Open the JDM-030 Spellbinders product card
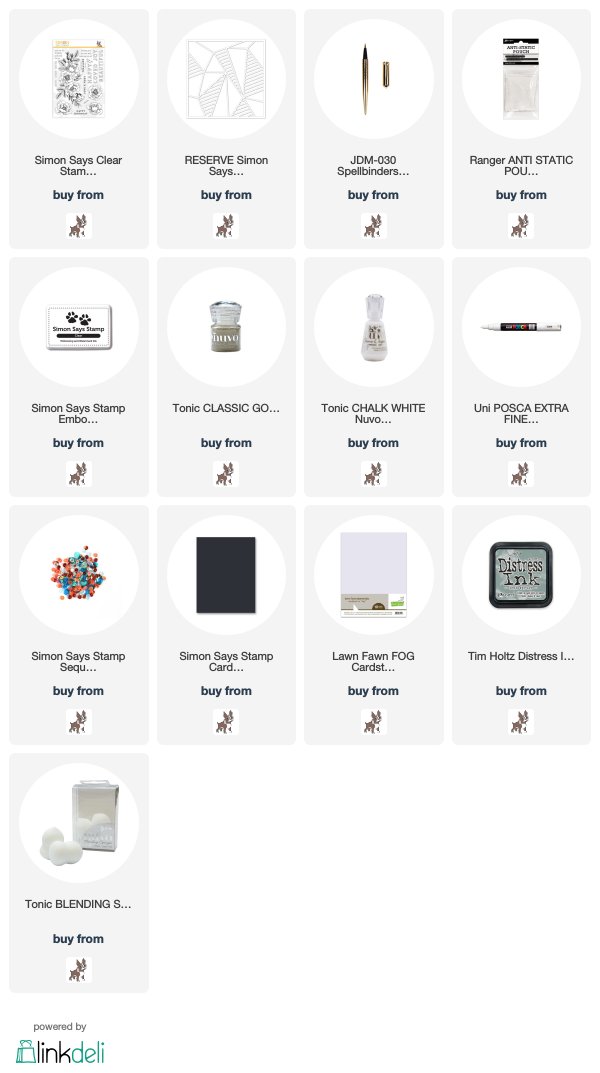 pos(374,129)
